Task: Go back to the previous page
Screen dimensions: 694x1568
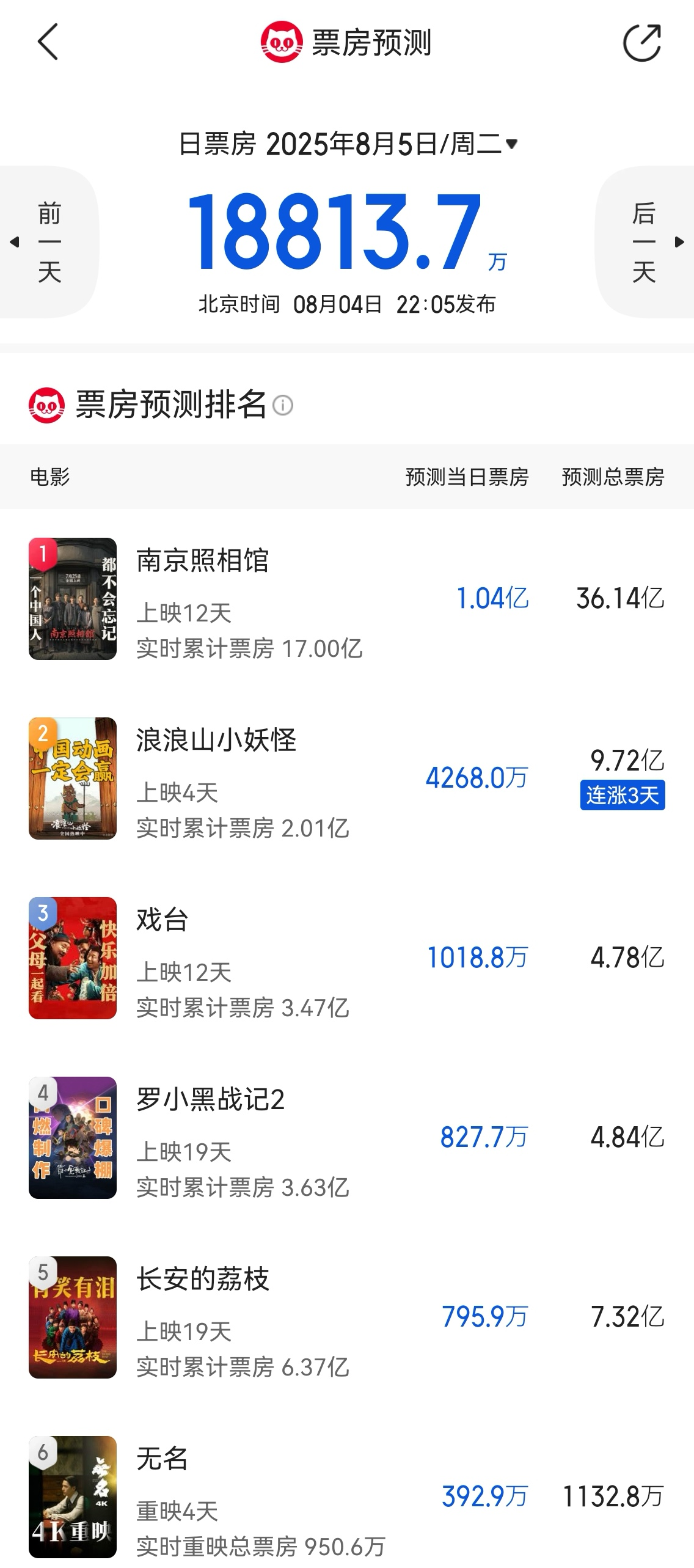Action: click(48, 42)
